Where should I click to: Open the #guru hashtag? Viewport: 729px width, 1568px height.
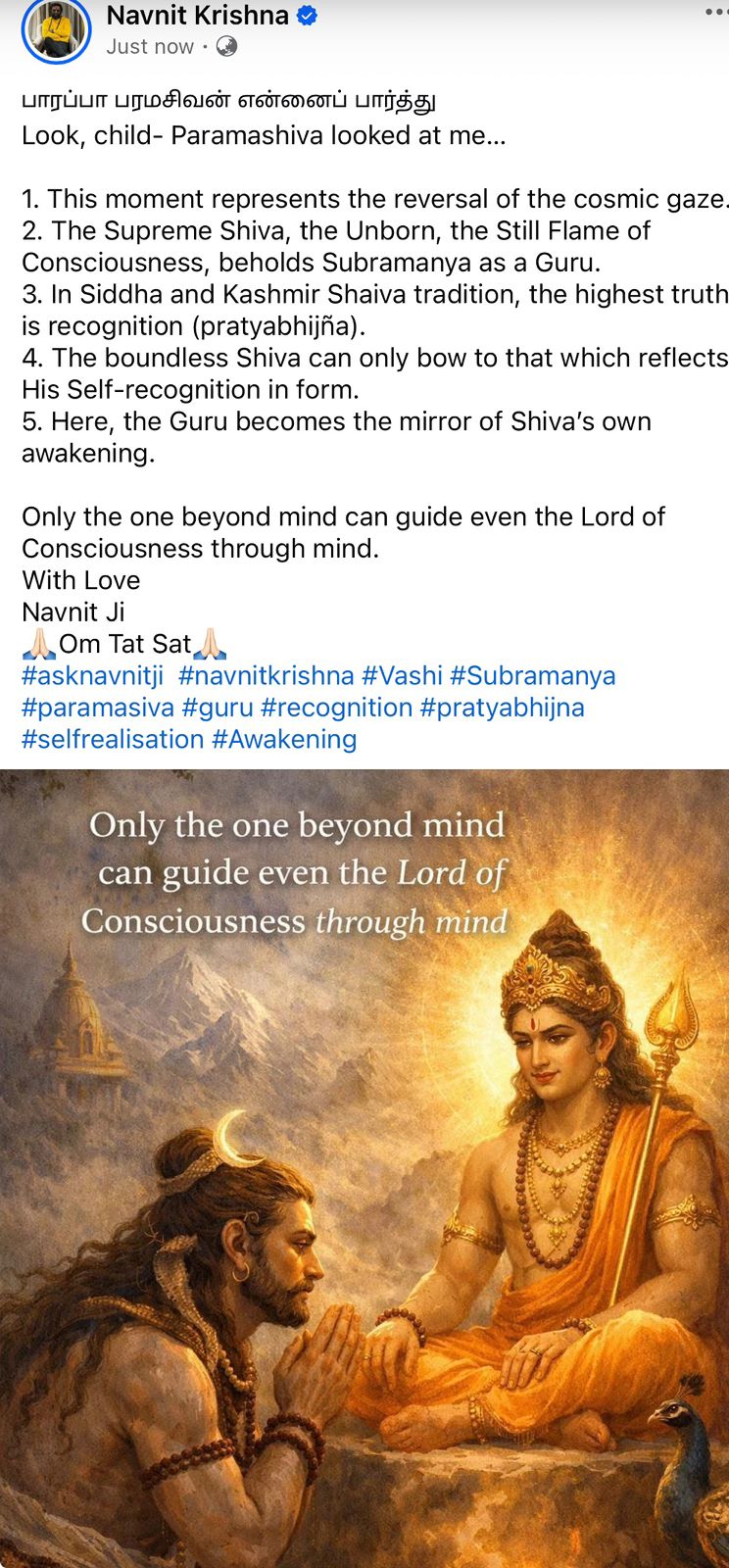[218, 708]
